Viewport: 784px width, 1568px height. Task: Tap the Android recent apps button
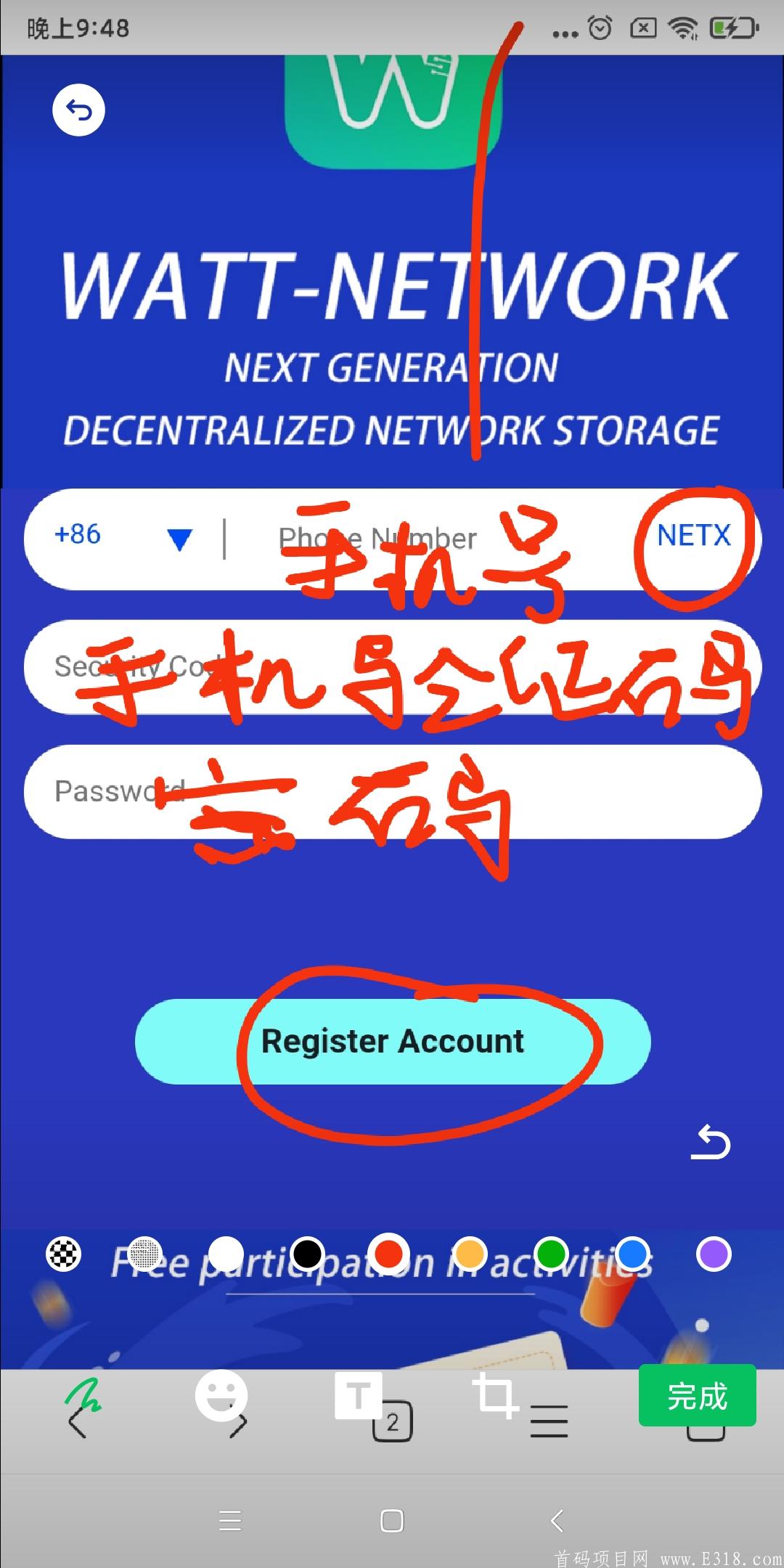click(230, 1522)
